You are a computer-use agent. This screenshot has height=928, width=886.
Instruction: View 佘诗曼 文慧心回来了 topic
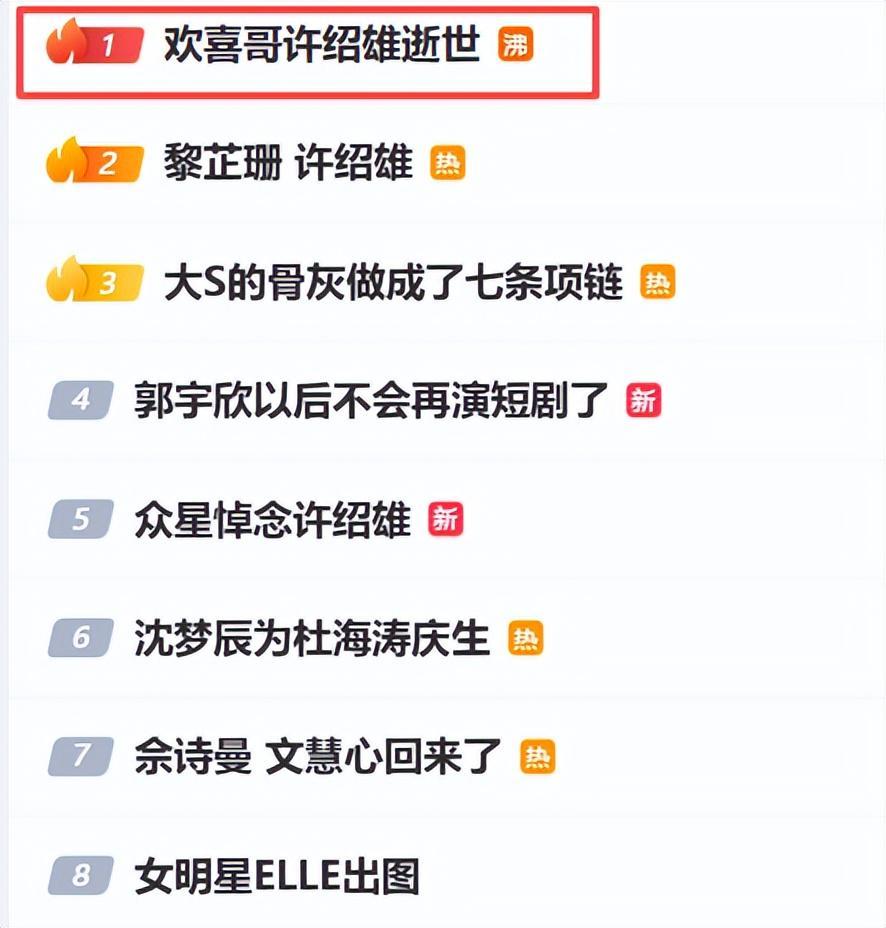click(x=317, y=758)
